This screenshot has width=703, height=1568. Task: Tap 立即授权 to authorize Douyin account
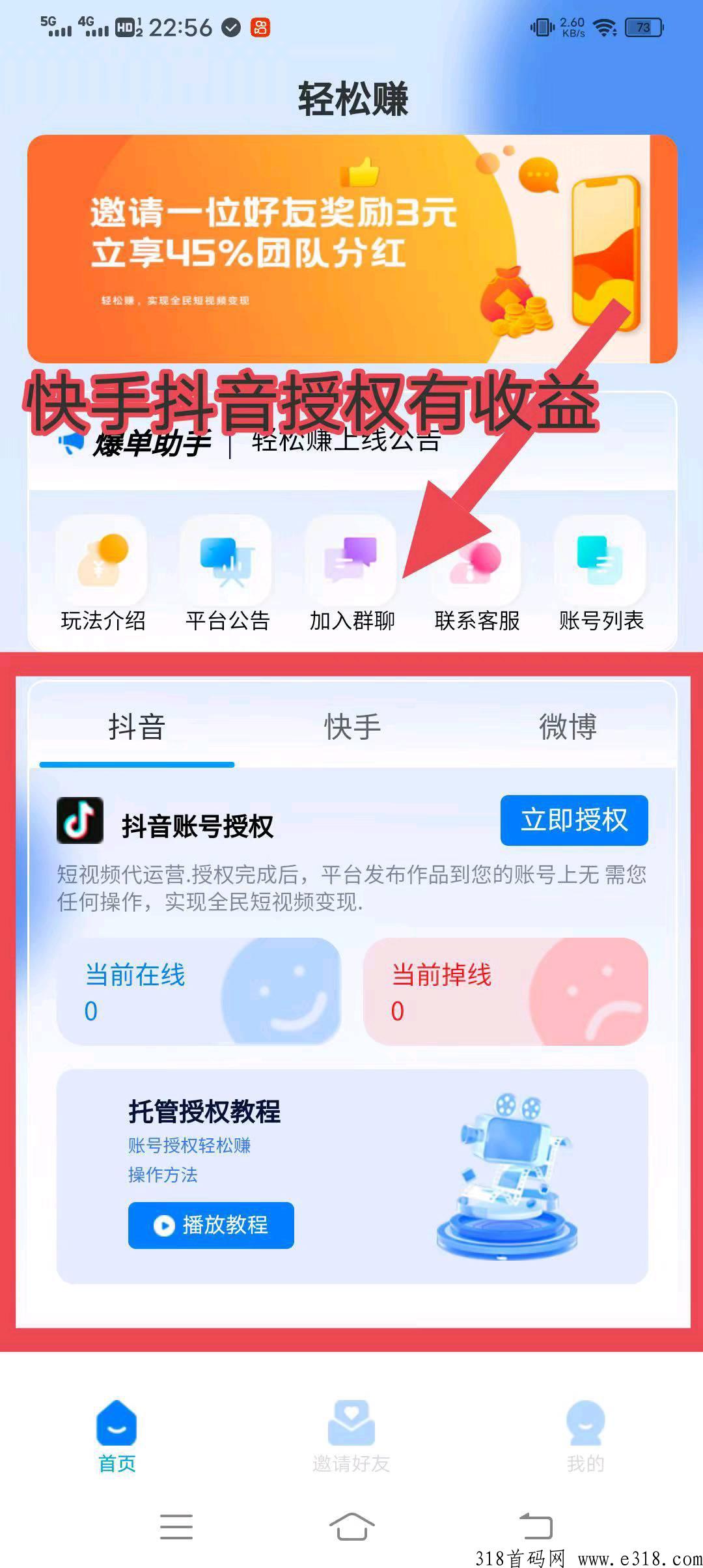point(573,820)
